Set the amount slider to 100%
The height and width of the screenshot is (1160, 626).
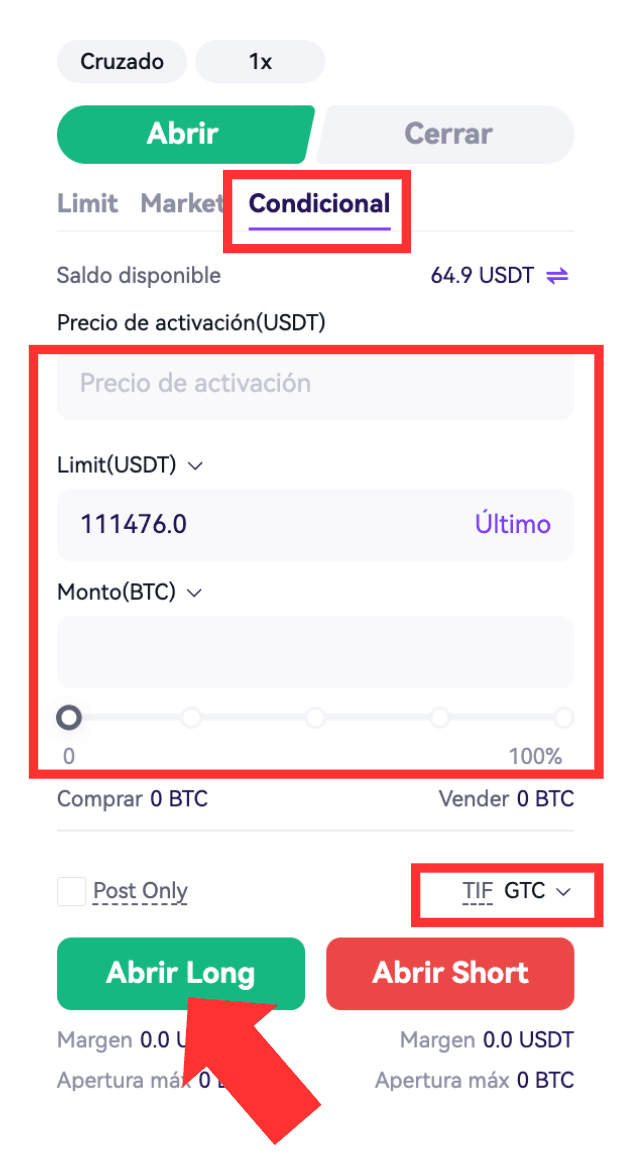coord(564,718)
